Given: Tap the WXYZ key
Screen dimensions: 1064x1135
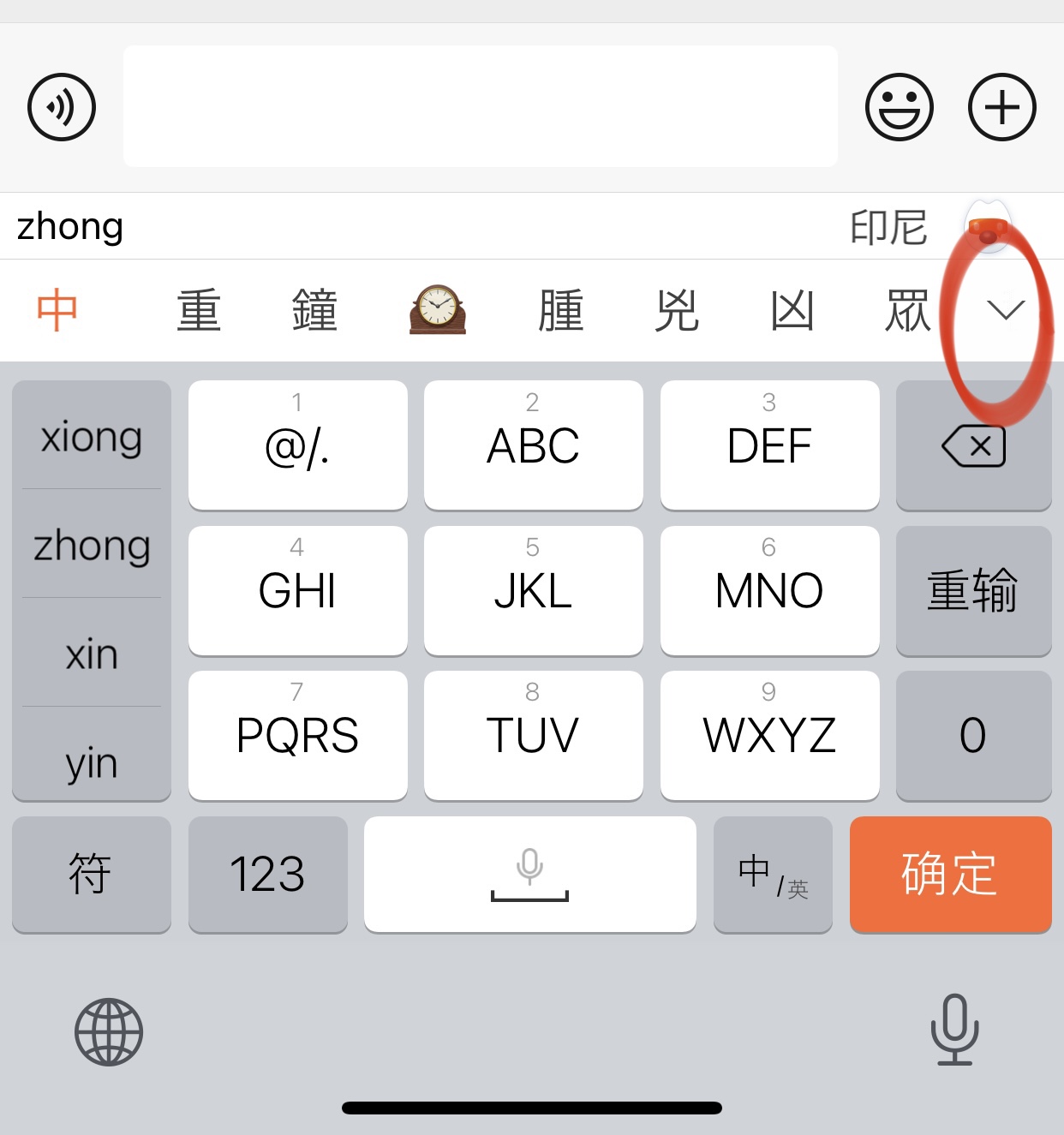Looking at the screenshot, I should pyautogui.click(x=769, y=735).
